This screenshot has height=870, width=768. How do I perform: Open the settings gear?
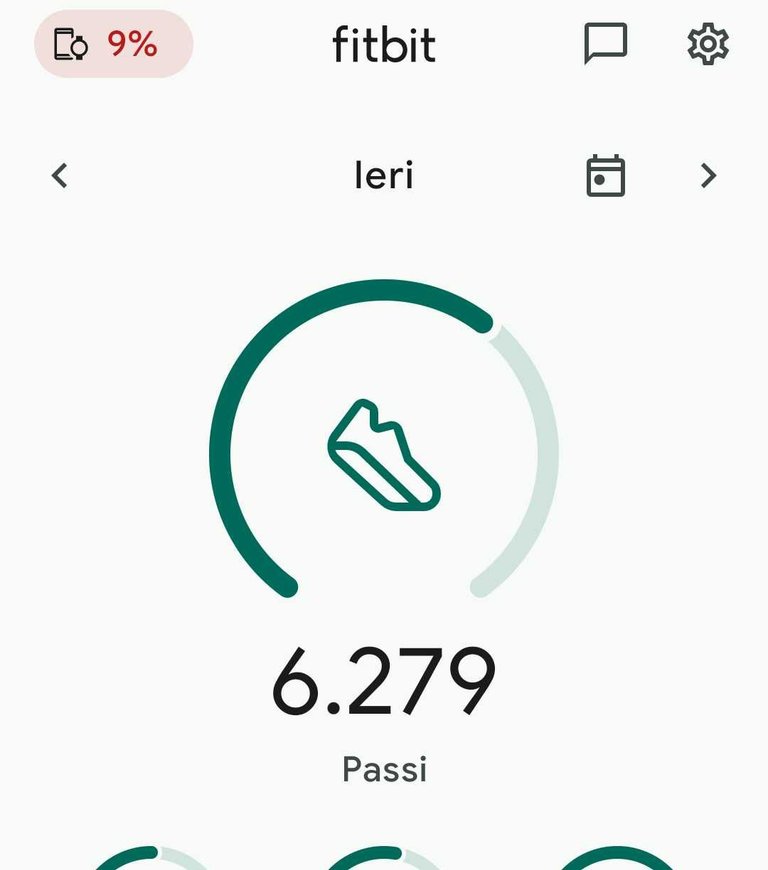[708, 45]
